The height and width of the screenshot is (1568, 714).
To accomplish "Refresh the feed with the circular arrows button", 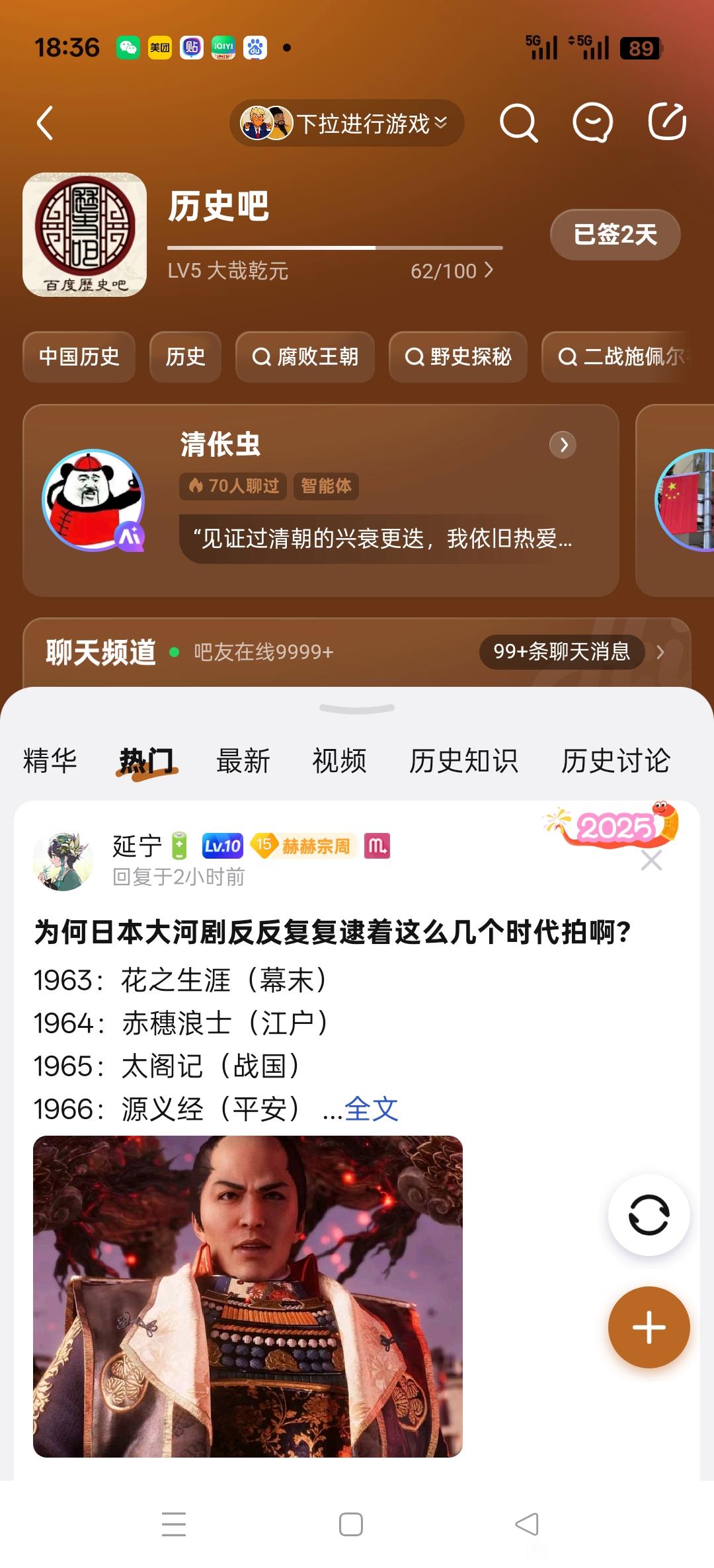I will pos(649,1215).
